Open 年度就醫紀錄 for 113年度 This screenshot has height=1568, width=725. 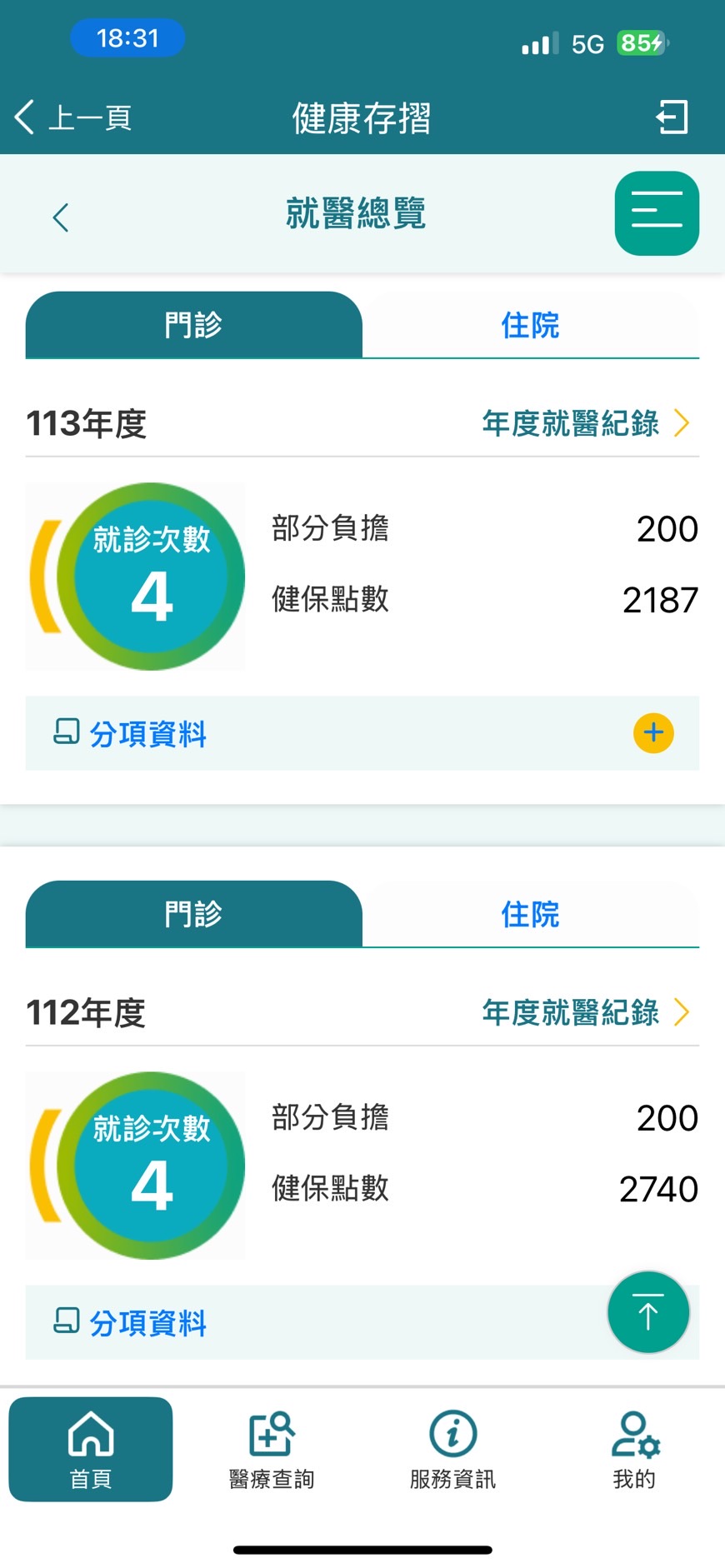point(587,423)
